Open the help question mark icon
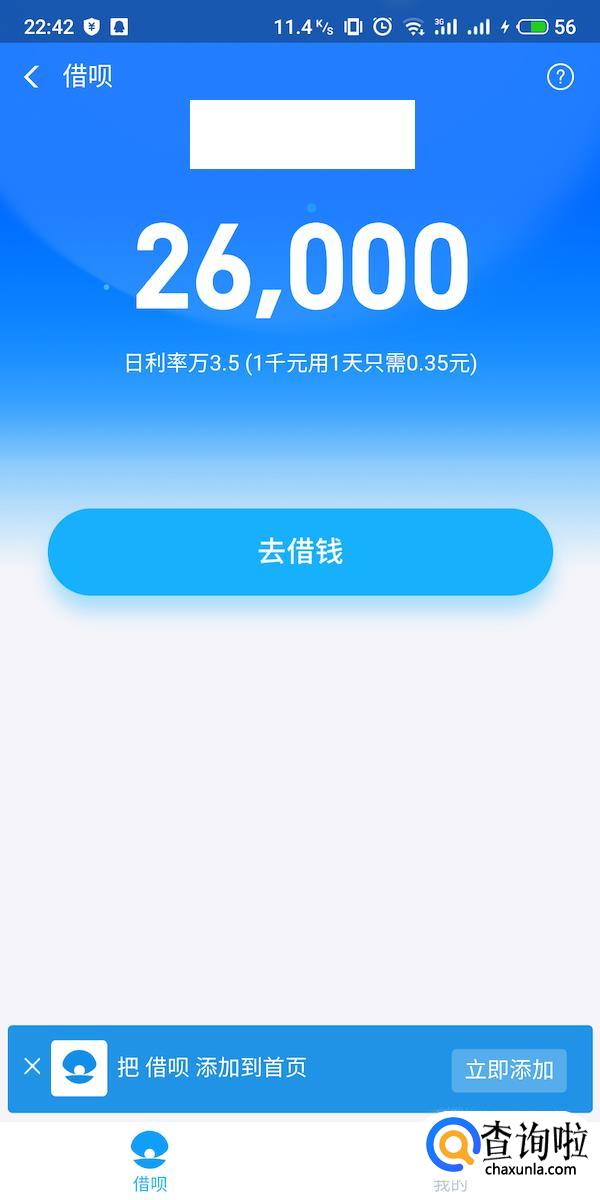 (x=560, y=77)
